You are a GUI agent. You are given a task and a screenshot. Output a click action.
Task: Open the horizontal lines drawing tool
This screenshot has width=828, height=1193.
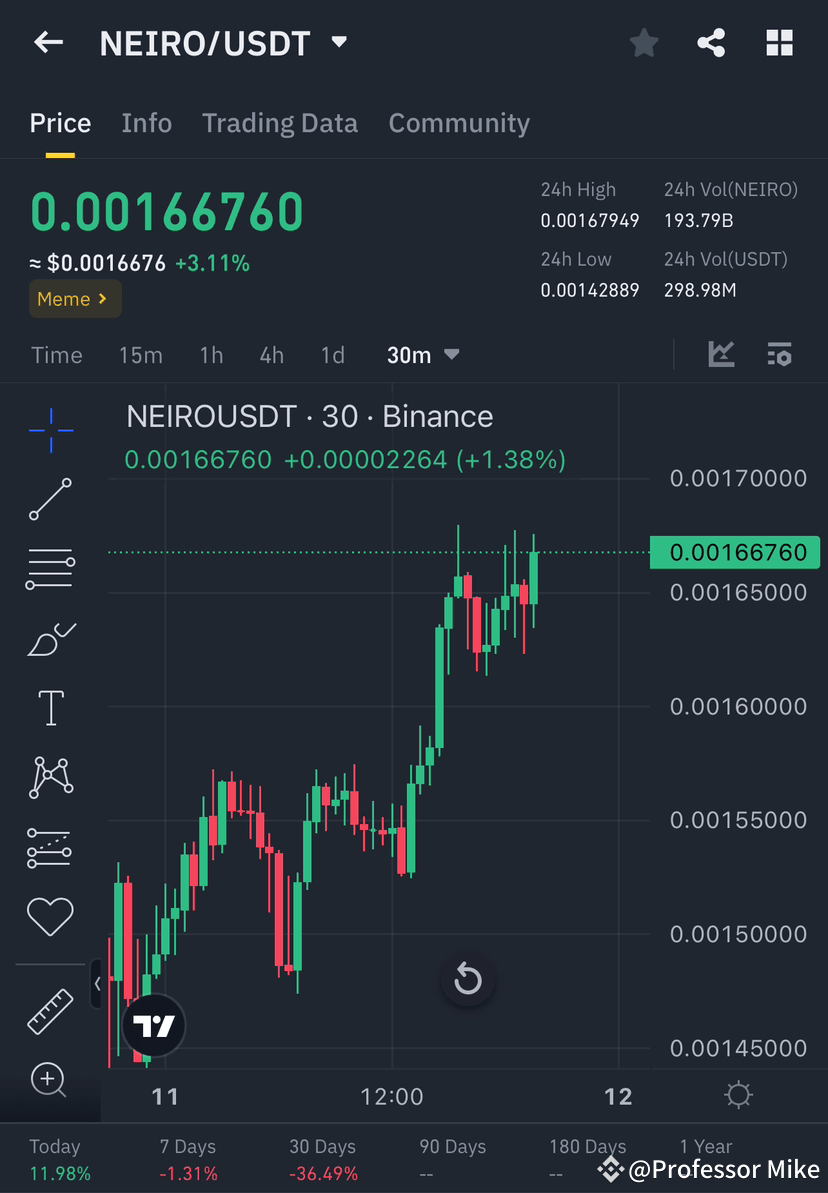pyautogui.click(x=50, y=568)
